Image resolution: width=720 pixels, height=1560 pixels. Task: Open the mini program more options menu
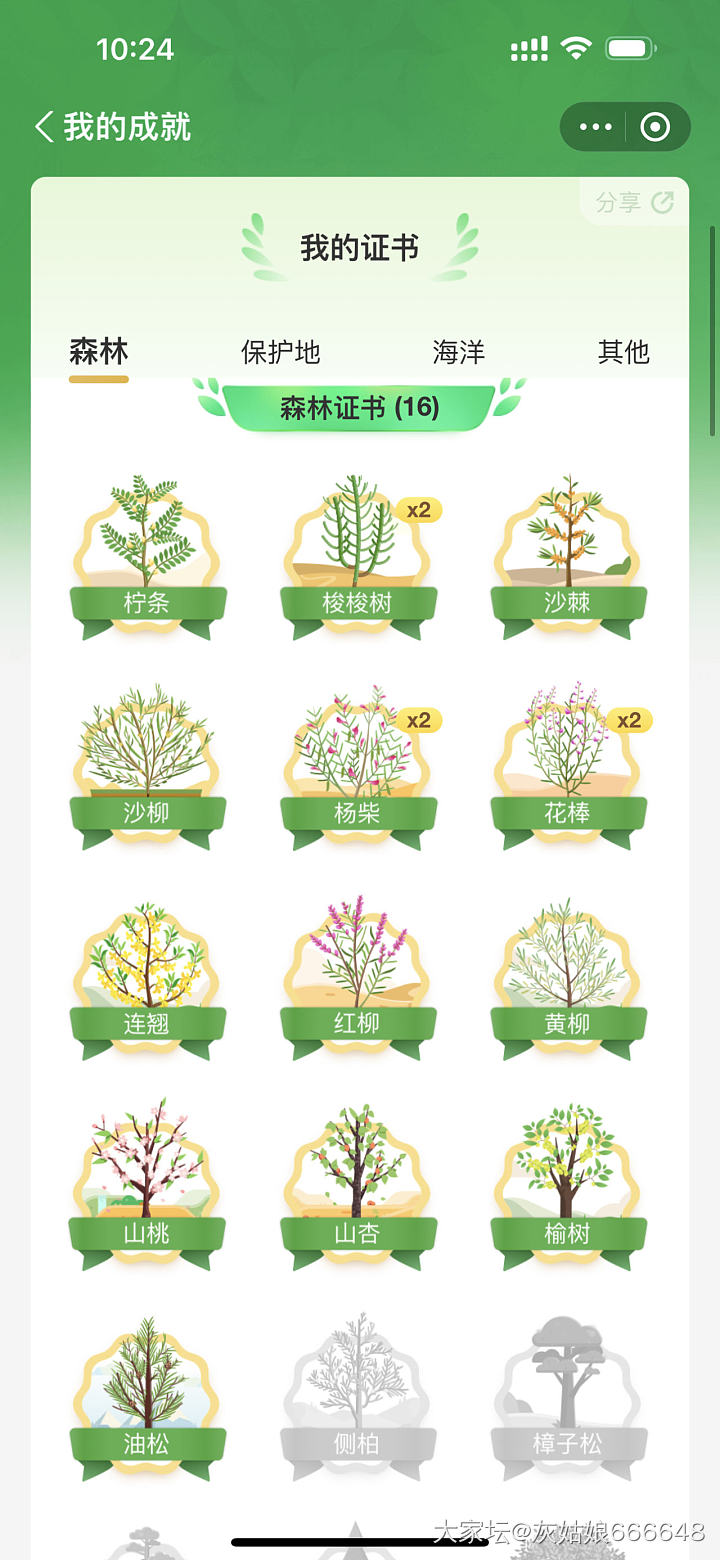(x=596, y=127)
